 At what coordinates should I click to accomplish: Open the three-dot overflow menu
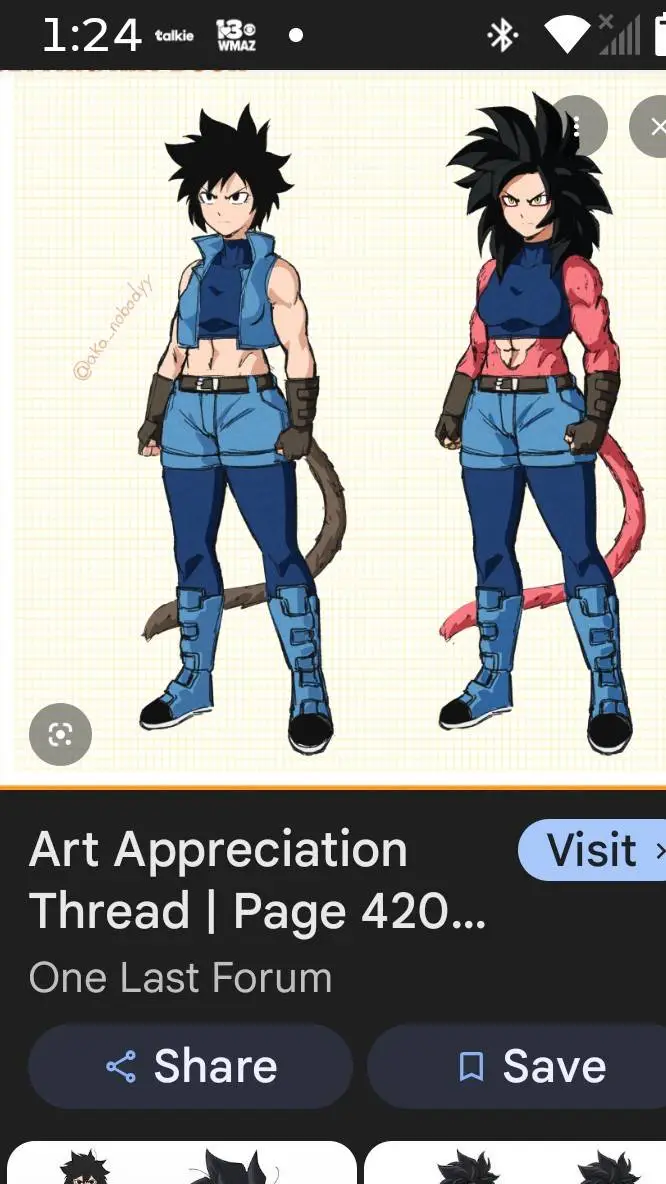pyautogui.click(x=577, y=126)
